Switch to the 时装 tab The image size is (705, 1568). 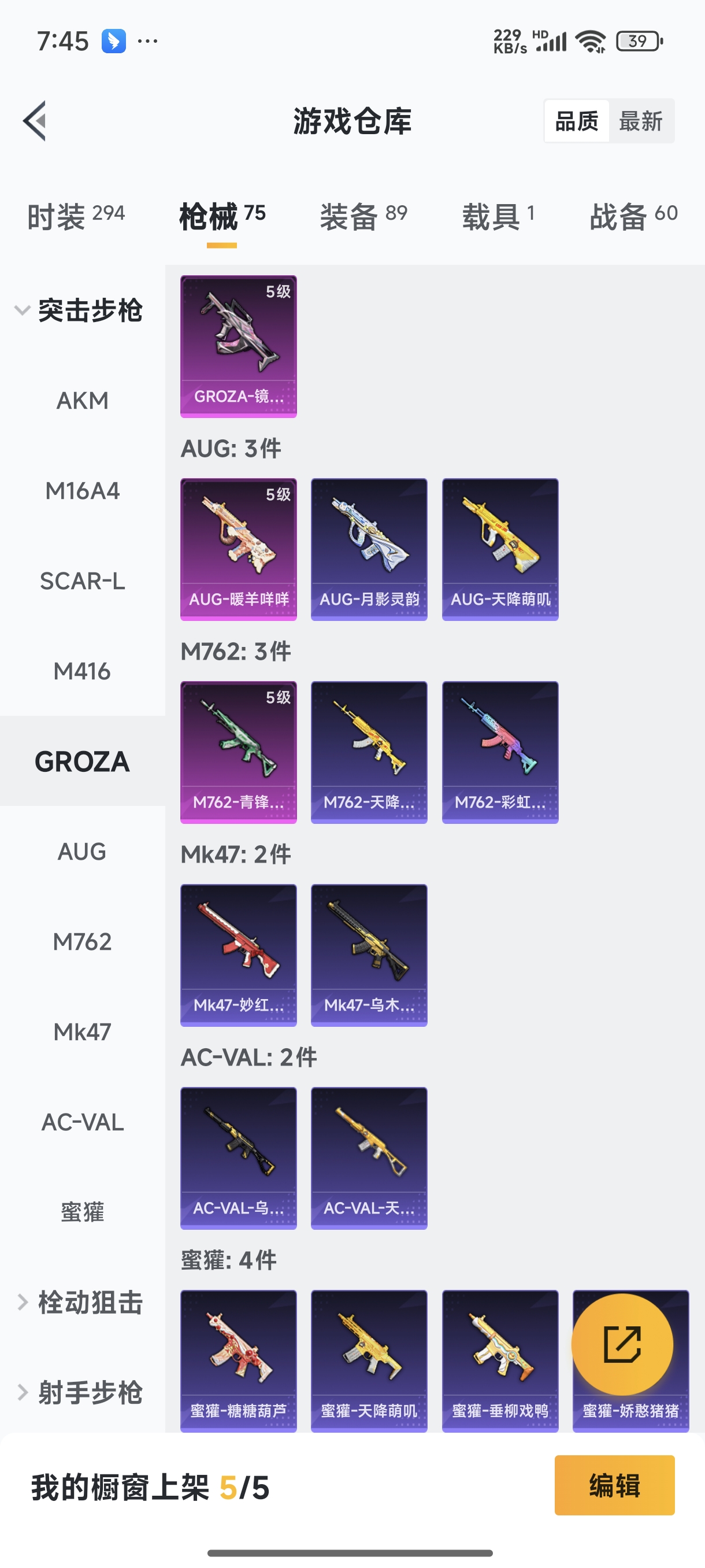click(x=76, y=216)
